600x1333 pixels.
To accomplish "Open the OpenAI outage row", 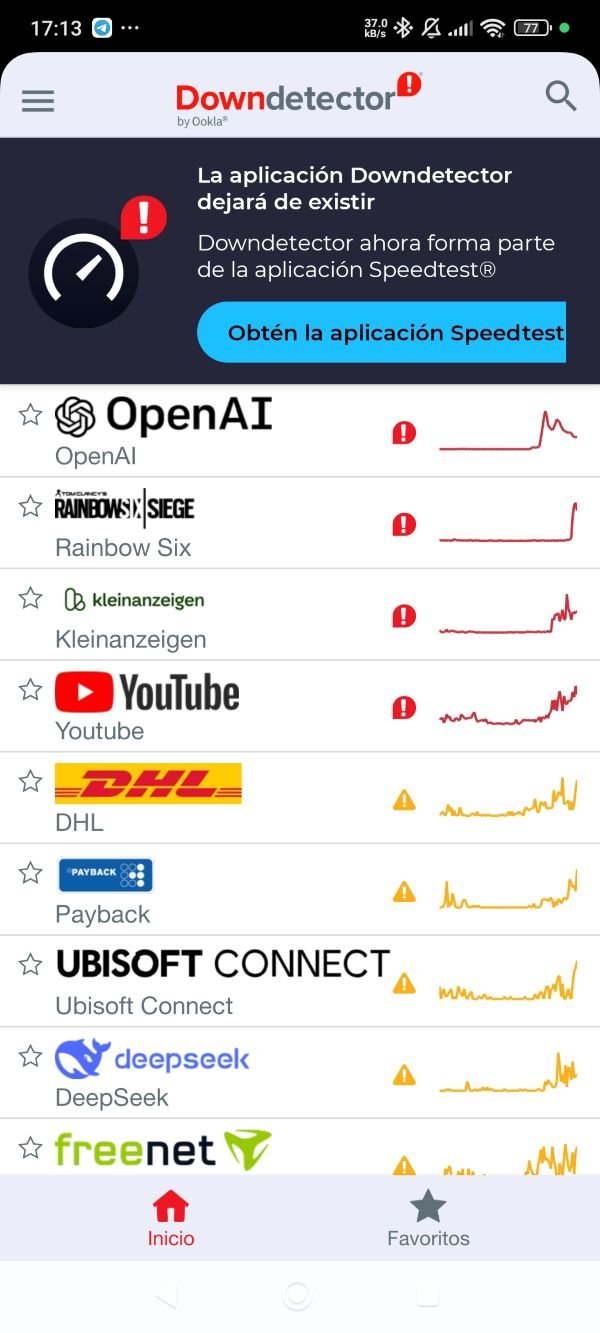I will [300, 431].
